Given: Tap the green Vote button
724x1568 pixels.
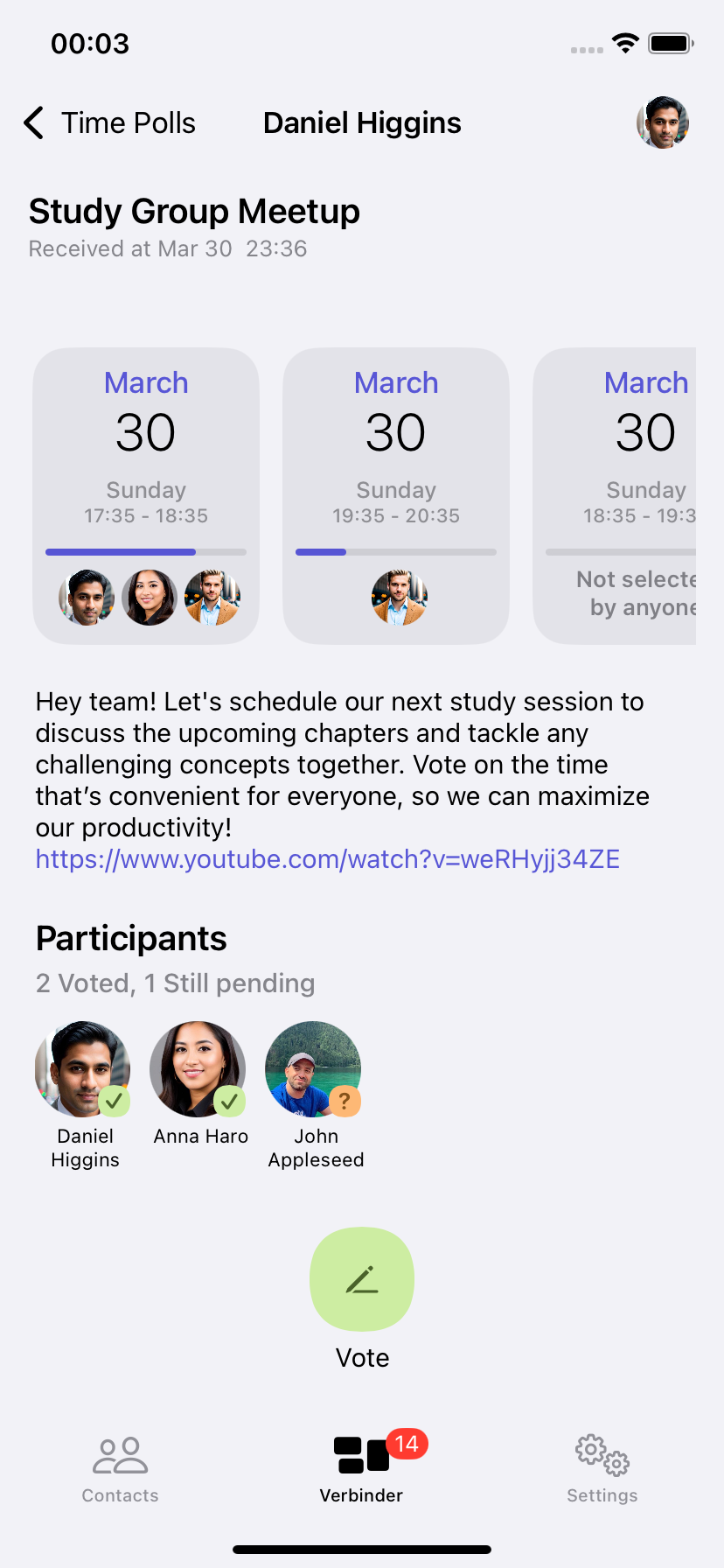Looking at the screenshot, I should (x=362, y=1279).
